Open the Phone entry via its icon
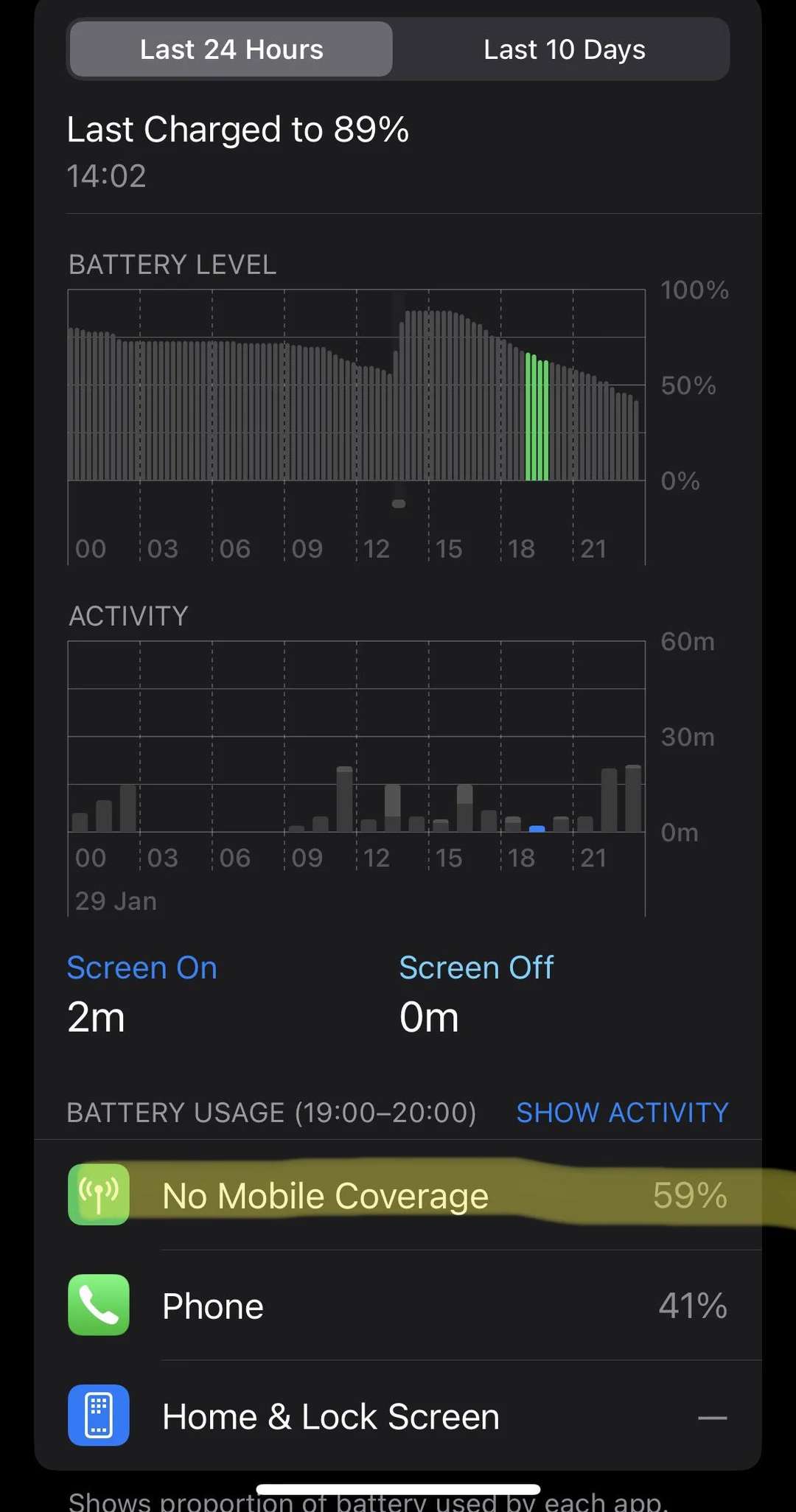796x1512 pixels. 98,1305
